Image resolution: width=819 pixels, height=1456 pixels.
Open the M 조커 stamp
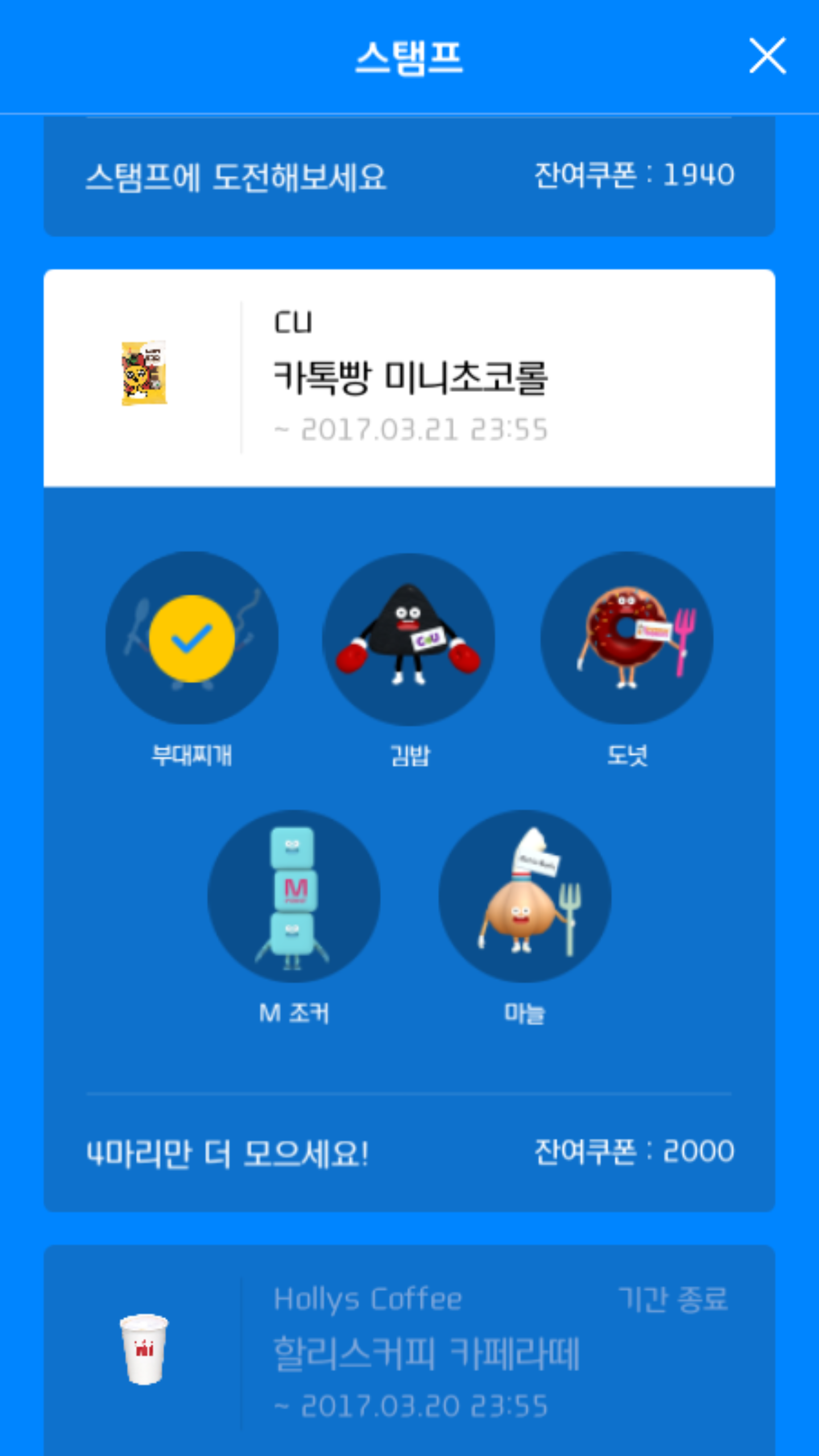(293, 896)
